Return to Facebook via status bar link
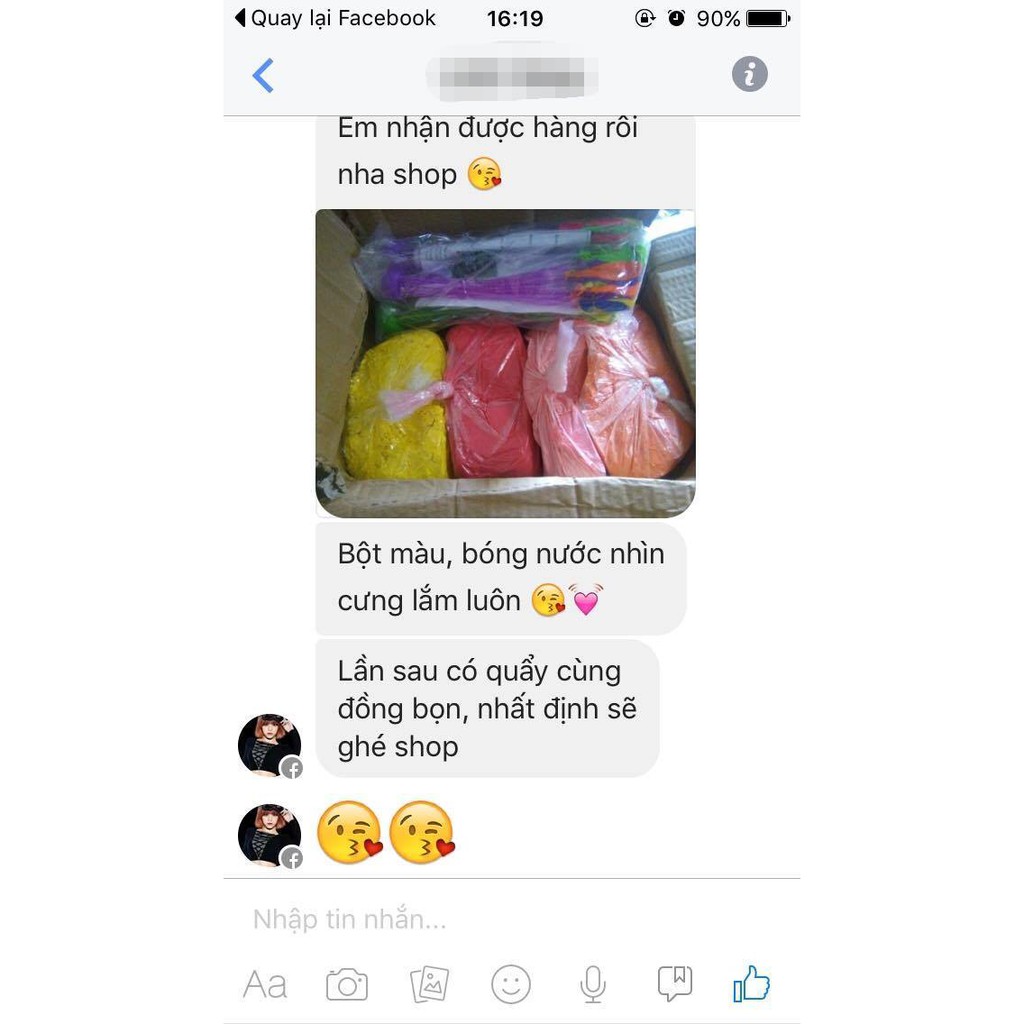The height and width of the screenshot is (1024, 1024). (x=335, y=18)
